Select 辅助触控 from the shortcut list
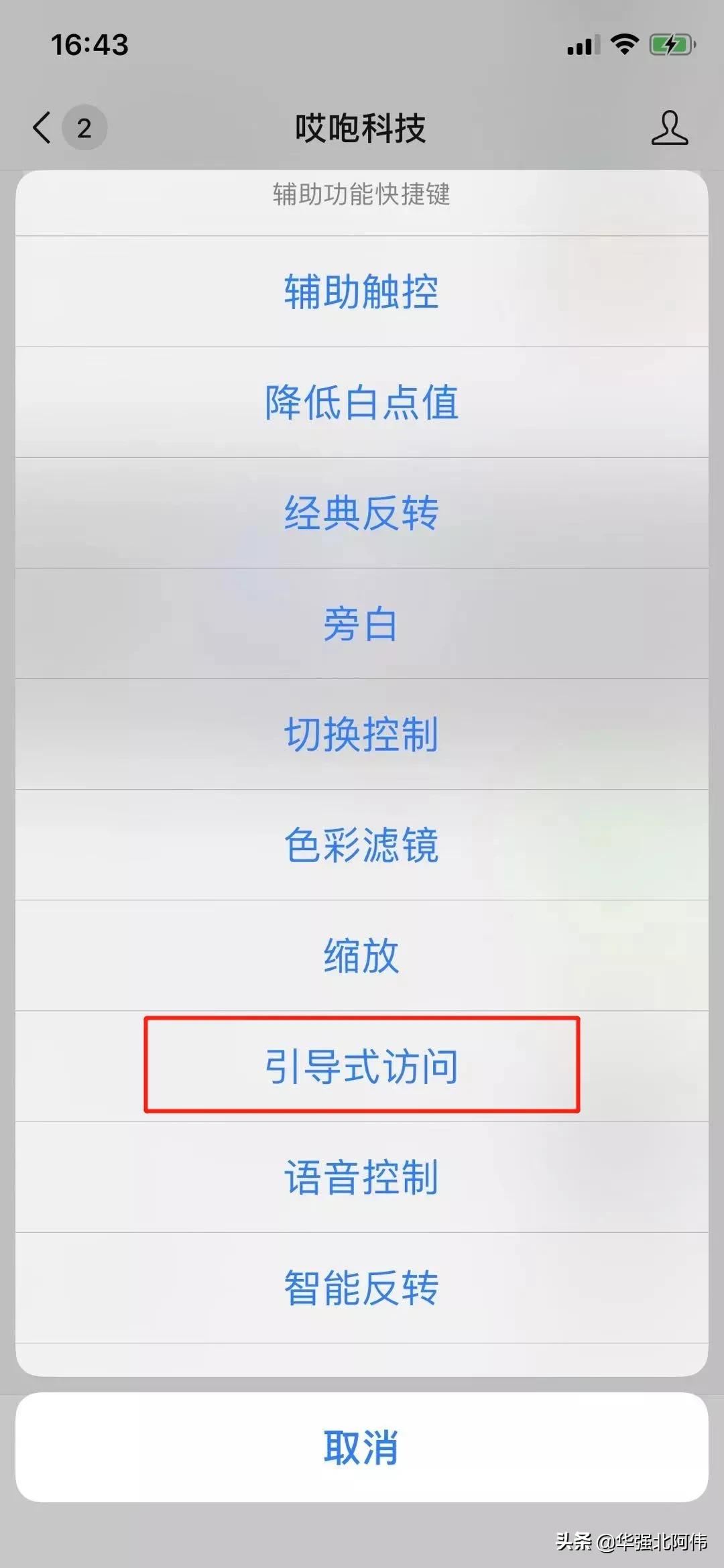 (361, 292)
